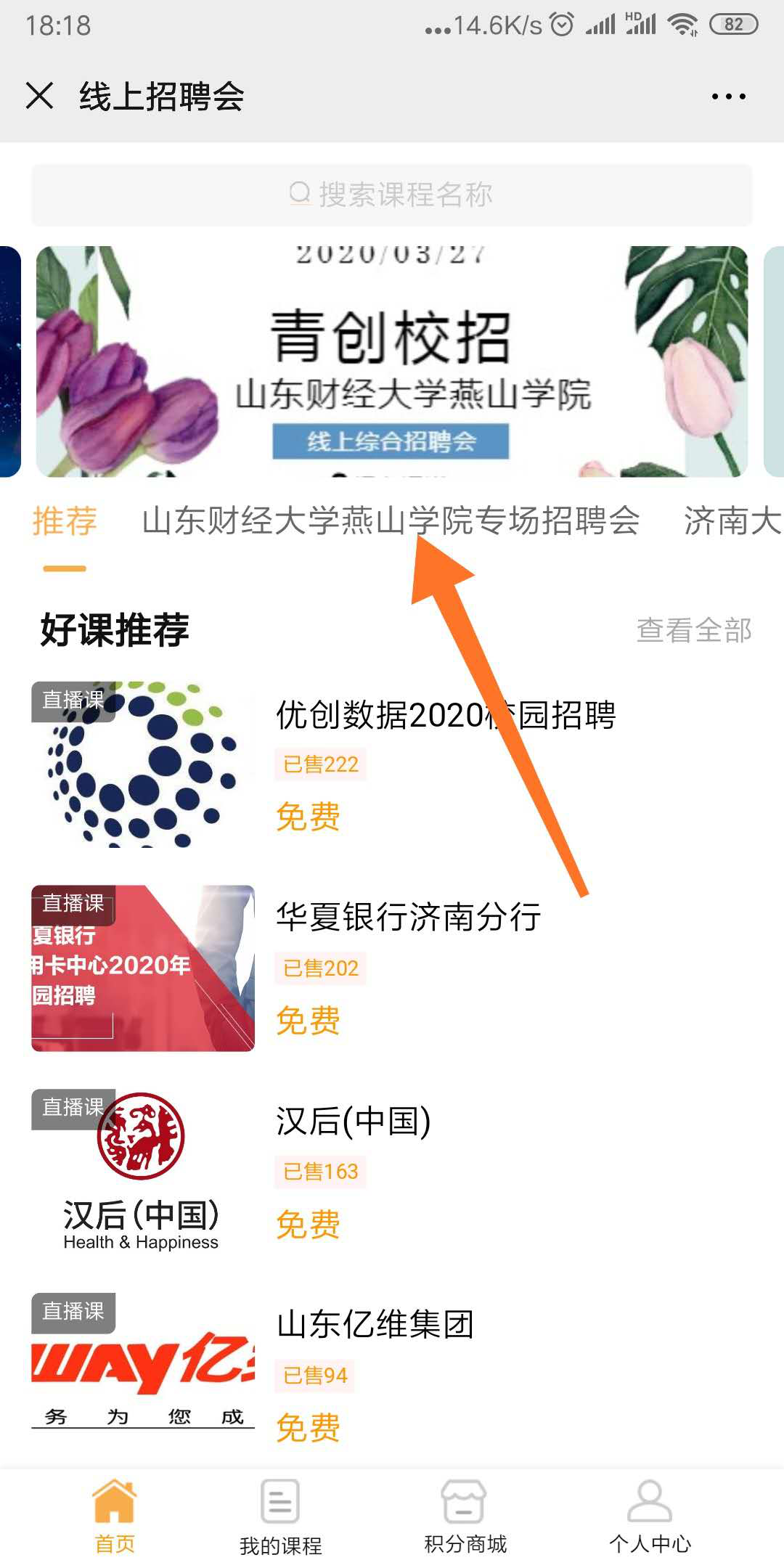Open the three-dot overflow menu
This screenshot has height=1568, width=784.
click(x=728, y=97)
